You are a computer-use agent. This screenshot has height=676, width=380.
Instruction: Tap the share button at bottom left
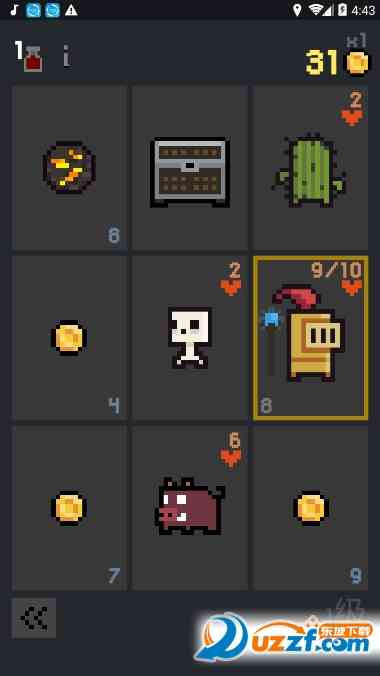pos(34,618)
